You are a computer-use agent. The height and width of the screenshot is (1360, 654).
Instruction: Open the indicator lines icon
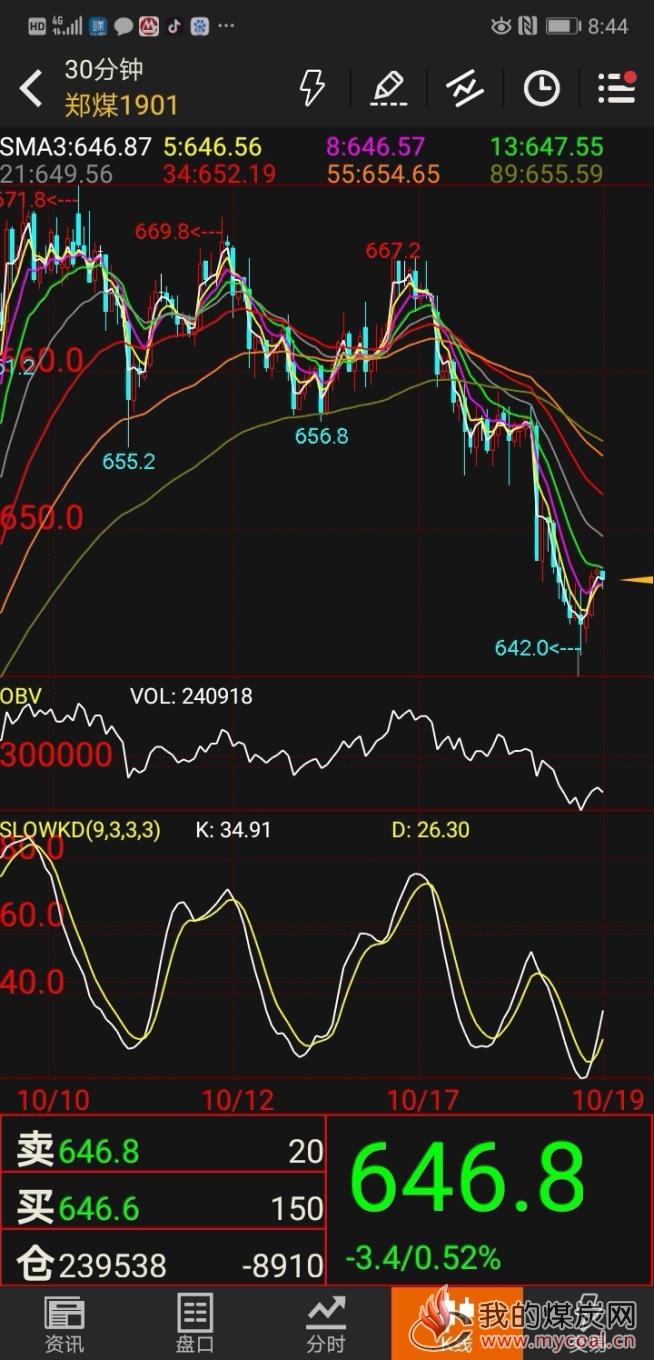[465, 88]
